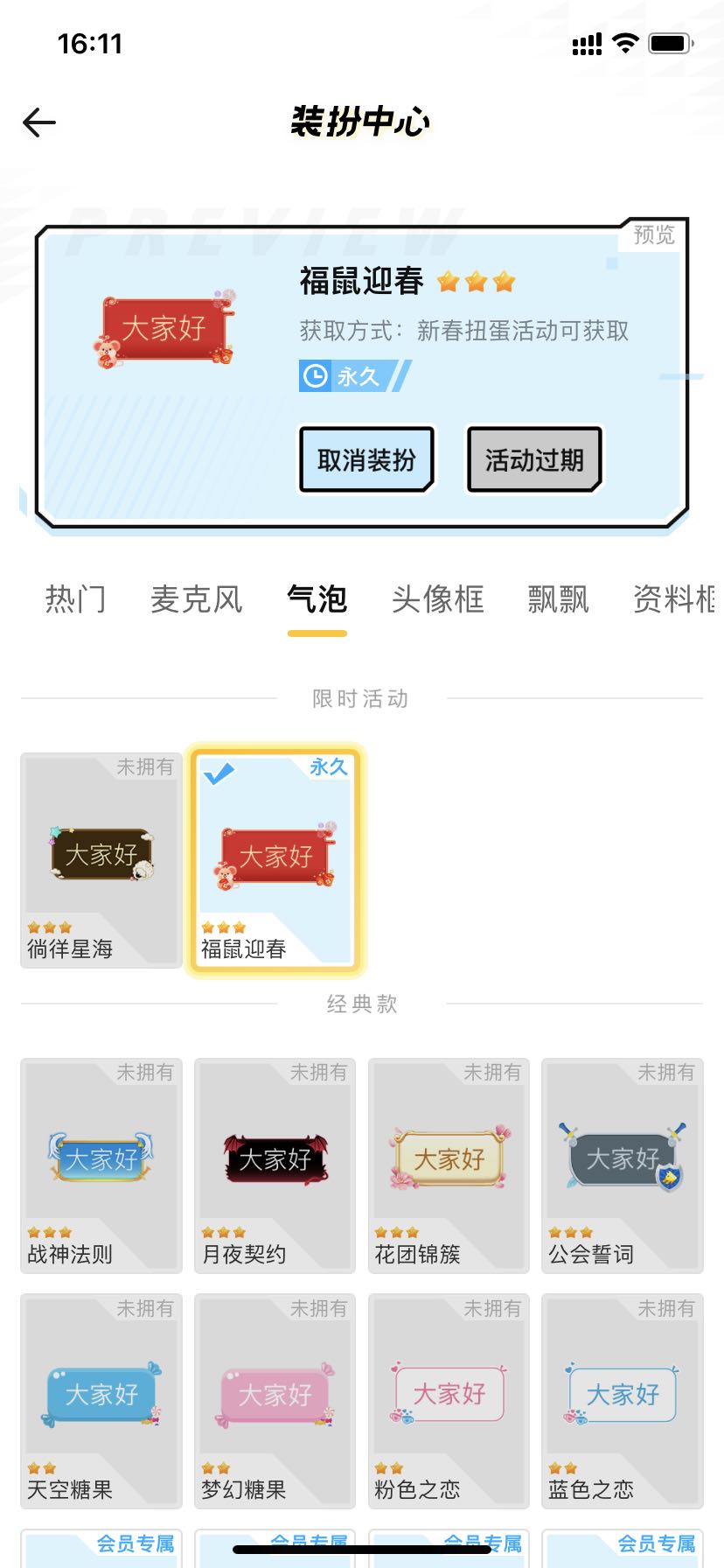Choose the 蓝色之恋 bubble
This screenshot has width=724, height=1568.
click(623, 1401)
